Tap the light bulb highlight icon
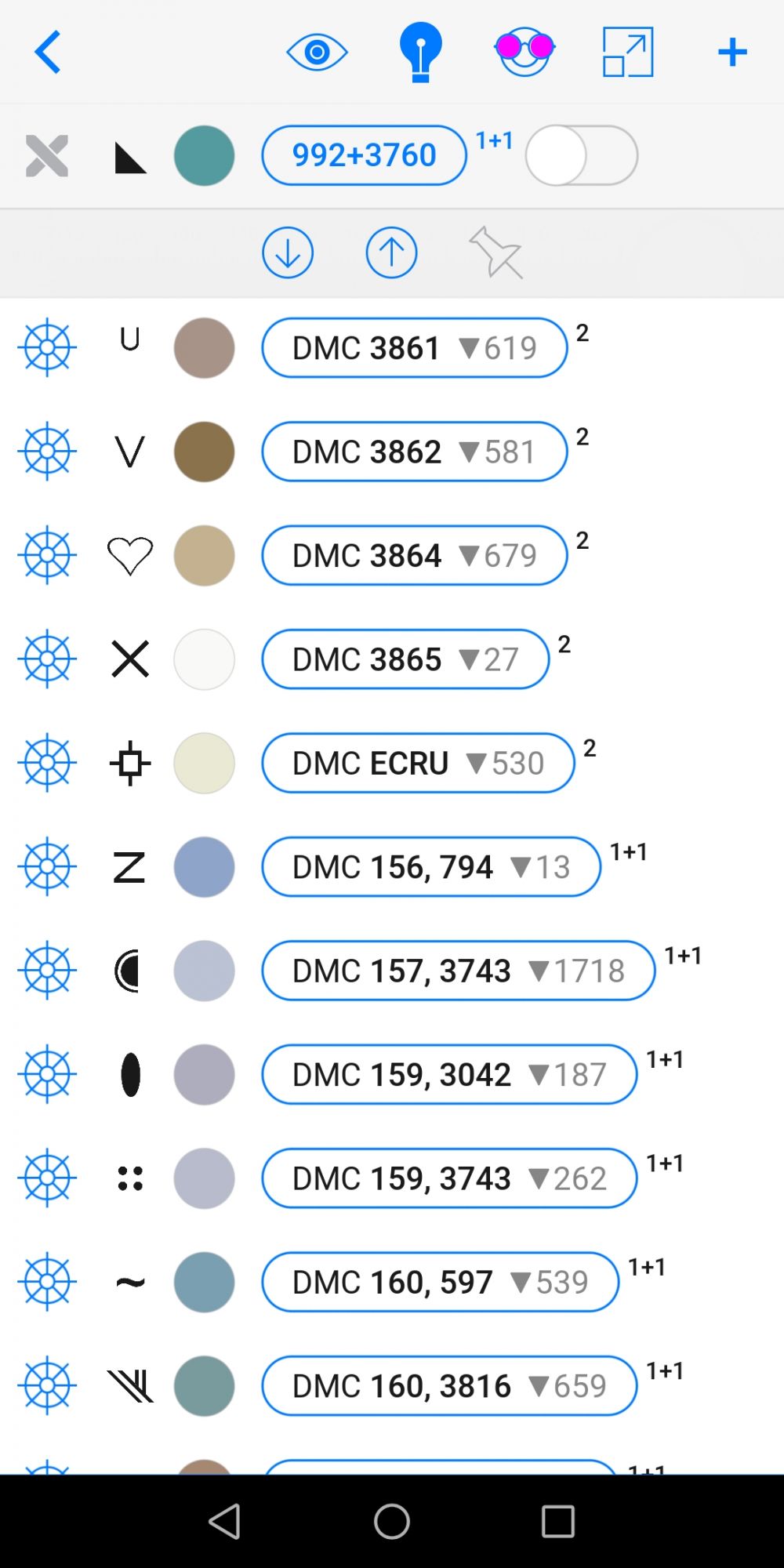This screenshot has width=784, height=1568. [x=421, y=53]
